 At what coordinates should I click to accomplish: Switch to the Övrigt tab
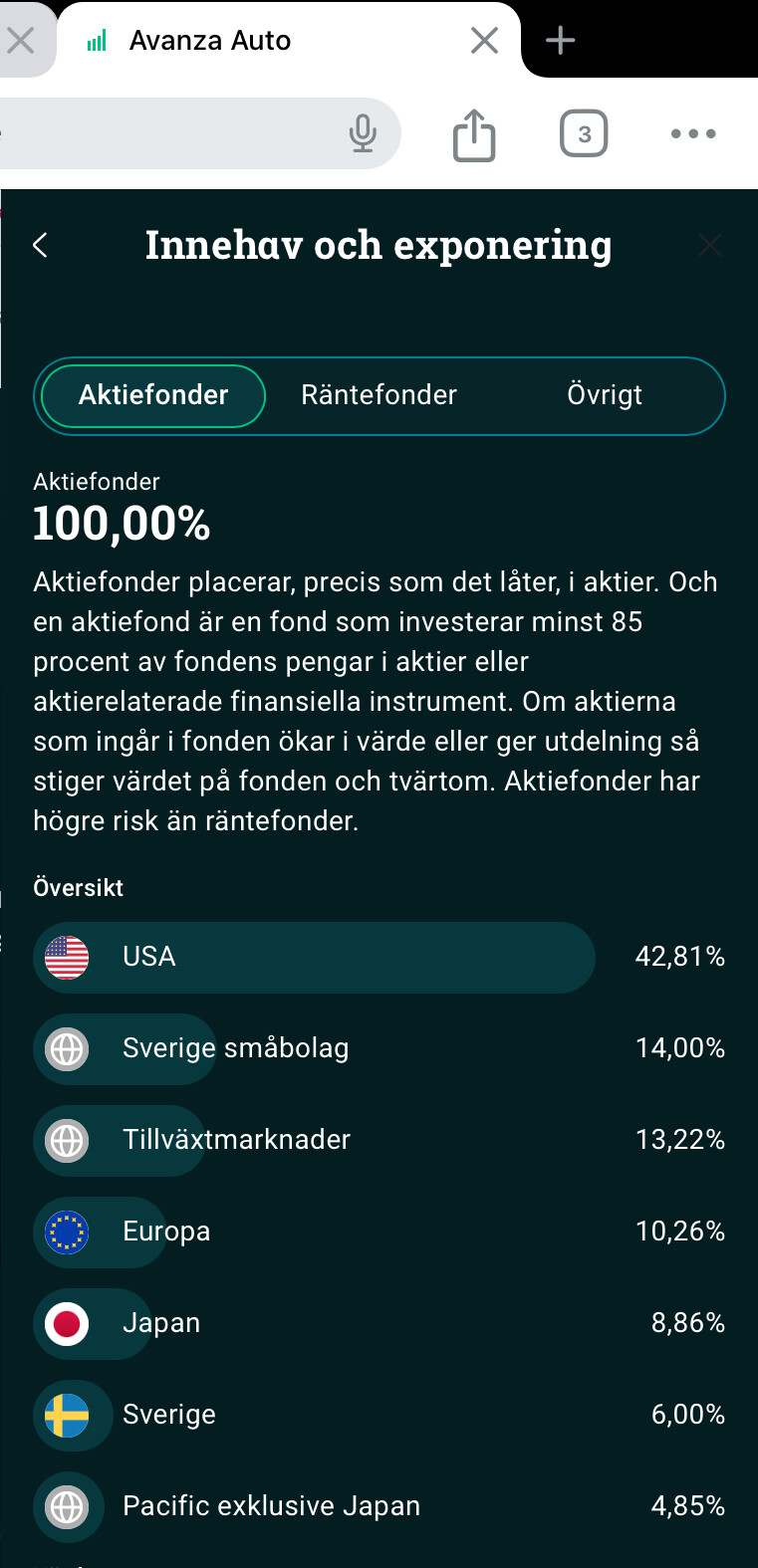click(605, 395)
